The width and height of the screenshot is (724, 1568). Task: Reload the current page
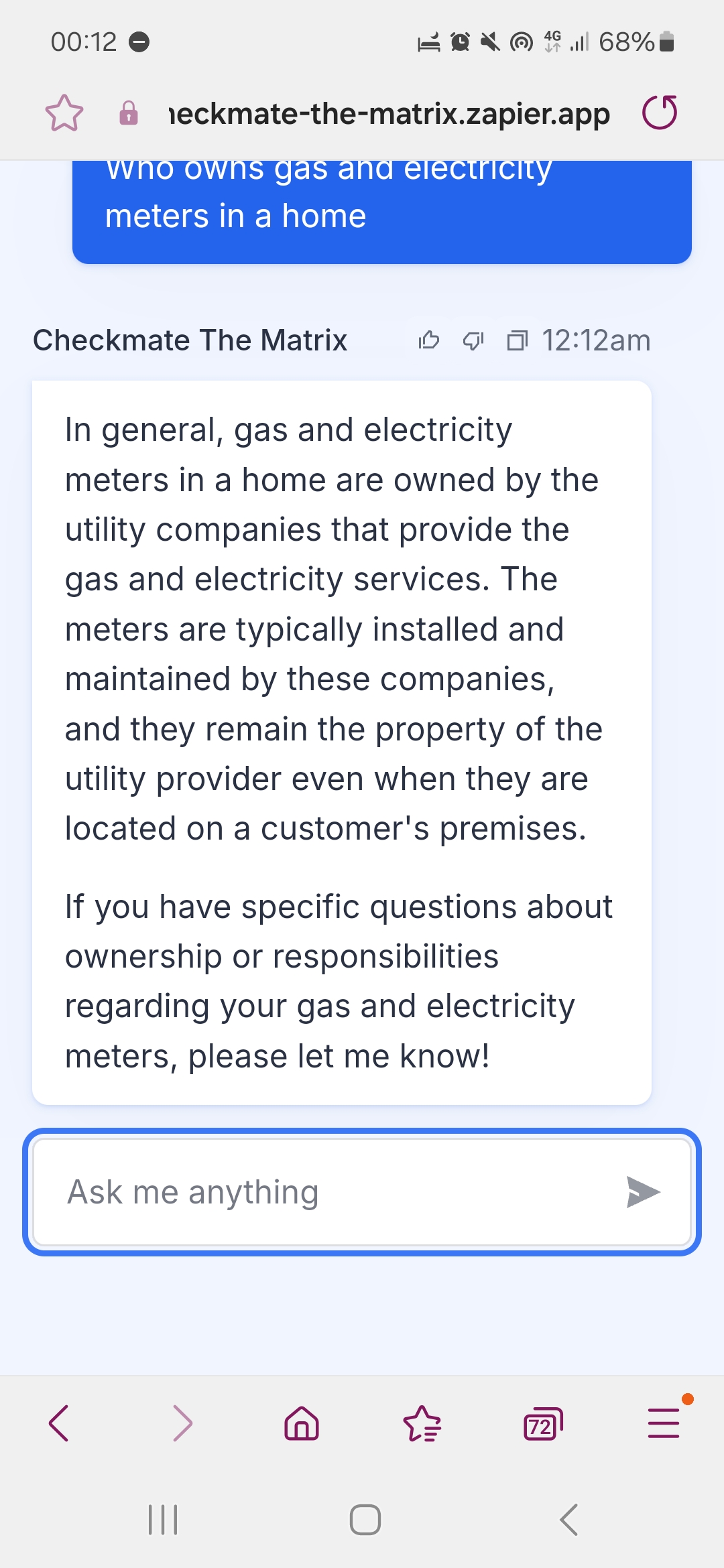pos(660,112)
